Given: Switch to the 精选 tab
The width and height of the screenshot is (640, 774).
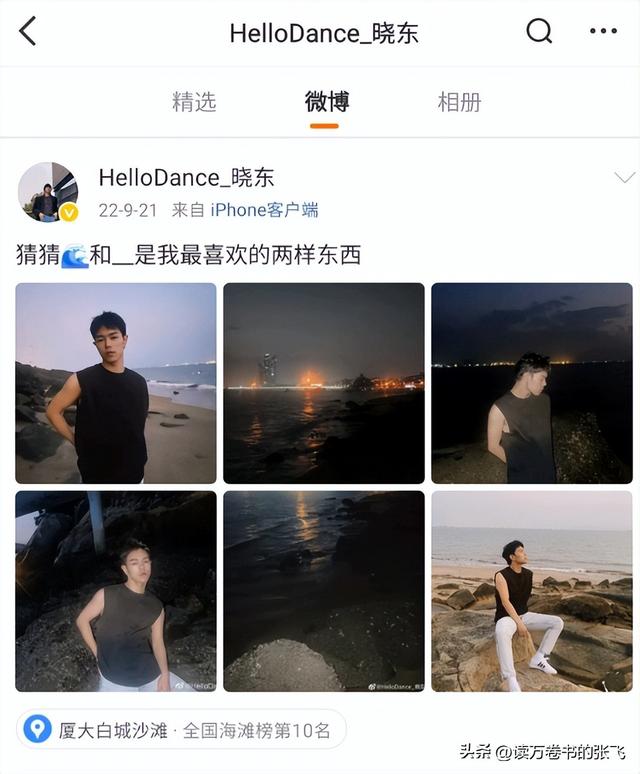Looking at the screenshot, I should [194, 102].
